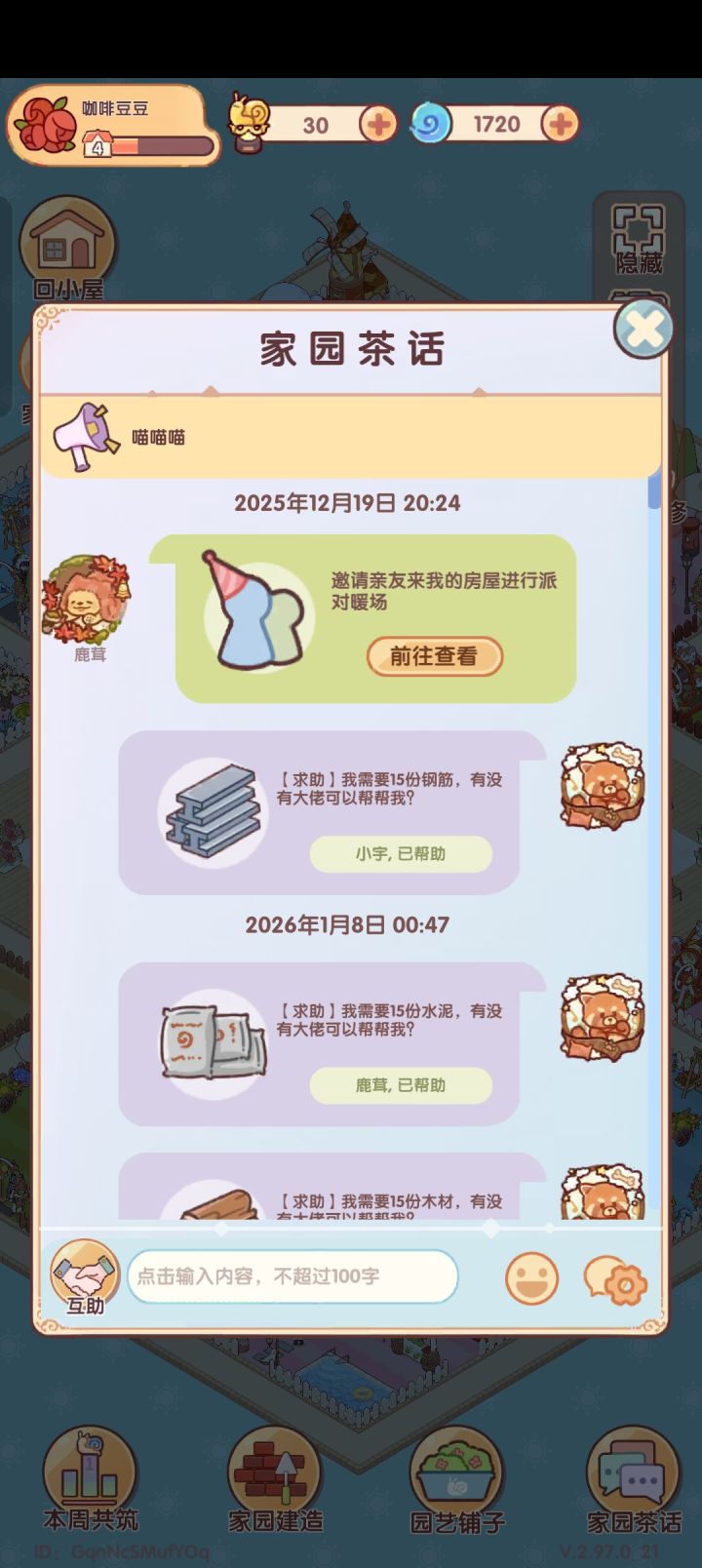The image size is (702, 1568).
Task: Click the chat message input field
Action: [292, 1277]
